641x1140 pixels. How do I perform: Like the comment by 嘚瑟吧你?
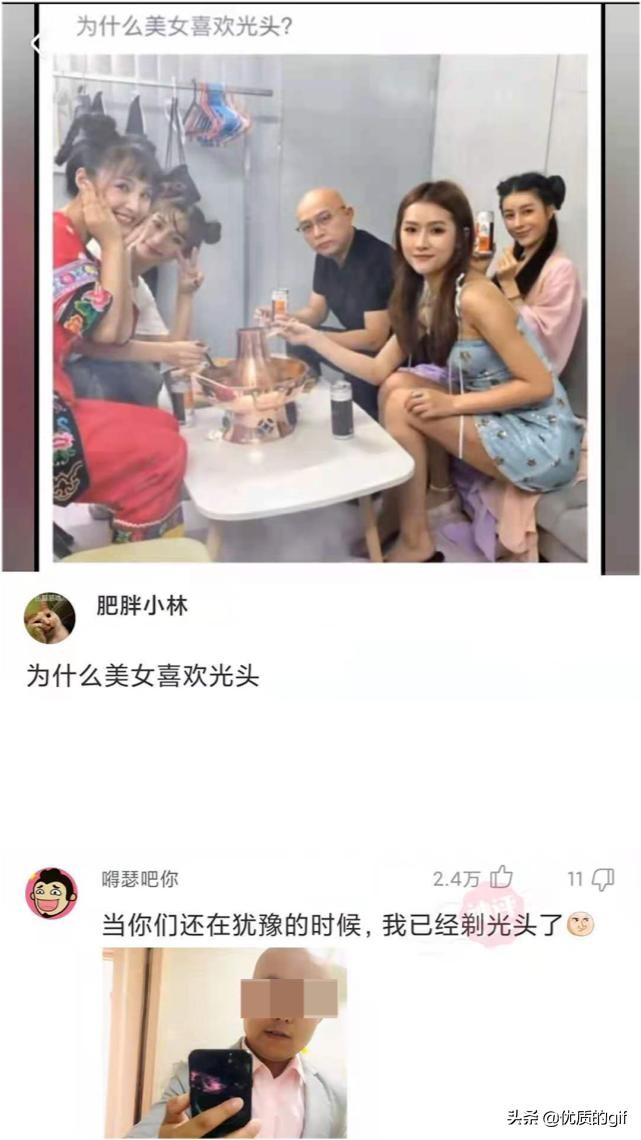point(501,878)
